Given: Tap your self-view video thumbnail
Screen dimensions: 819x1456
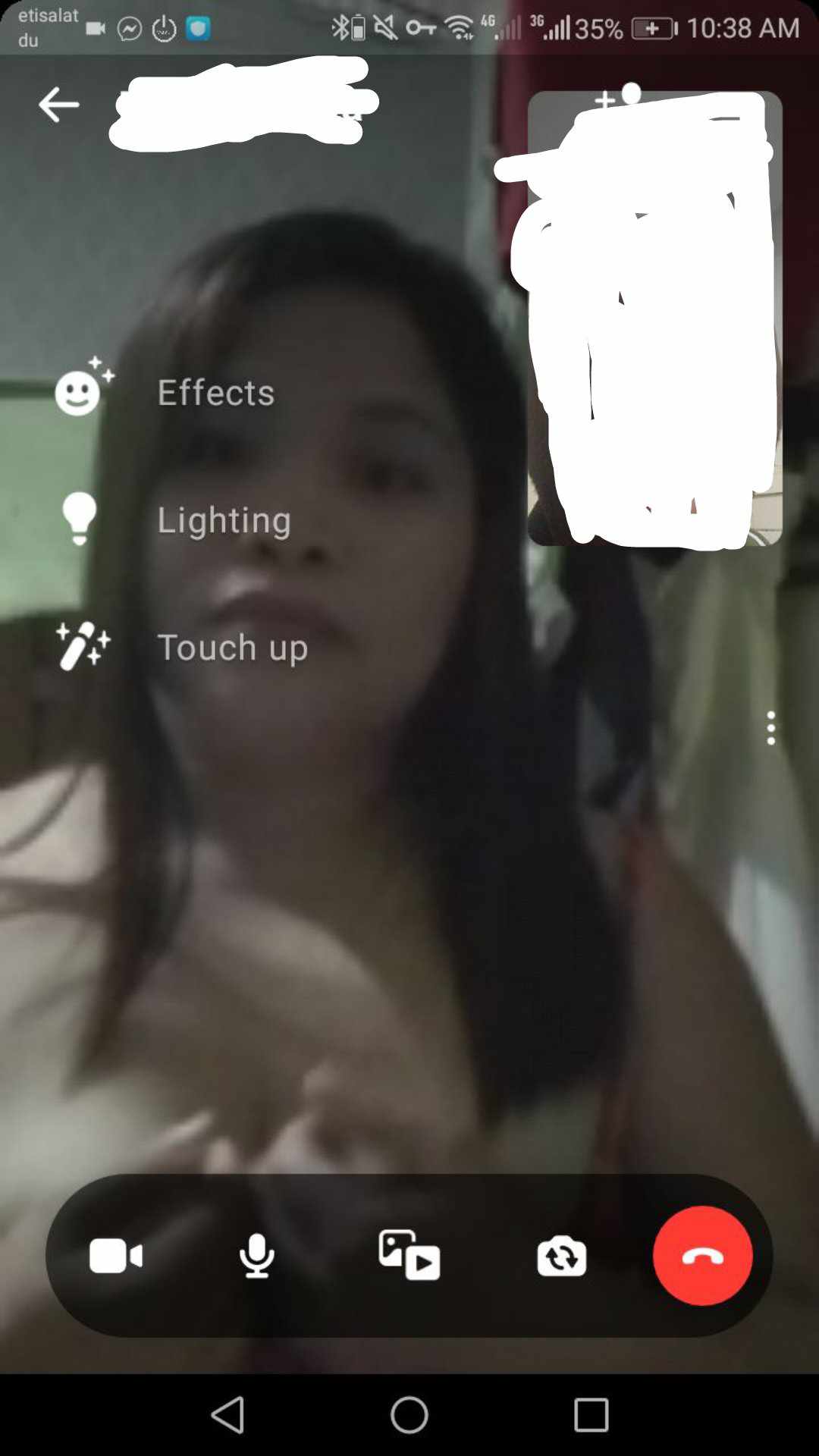Looking at the screenshot, I should click(x=654, y=318).
